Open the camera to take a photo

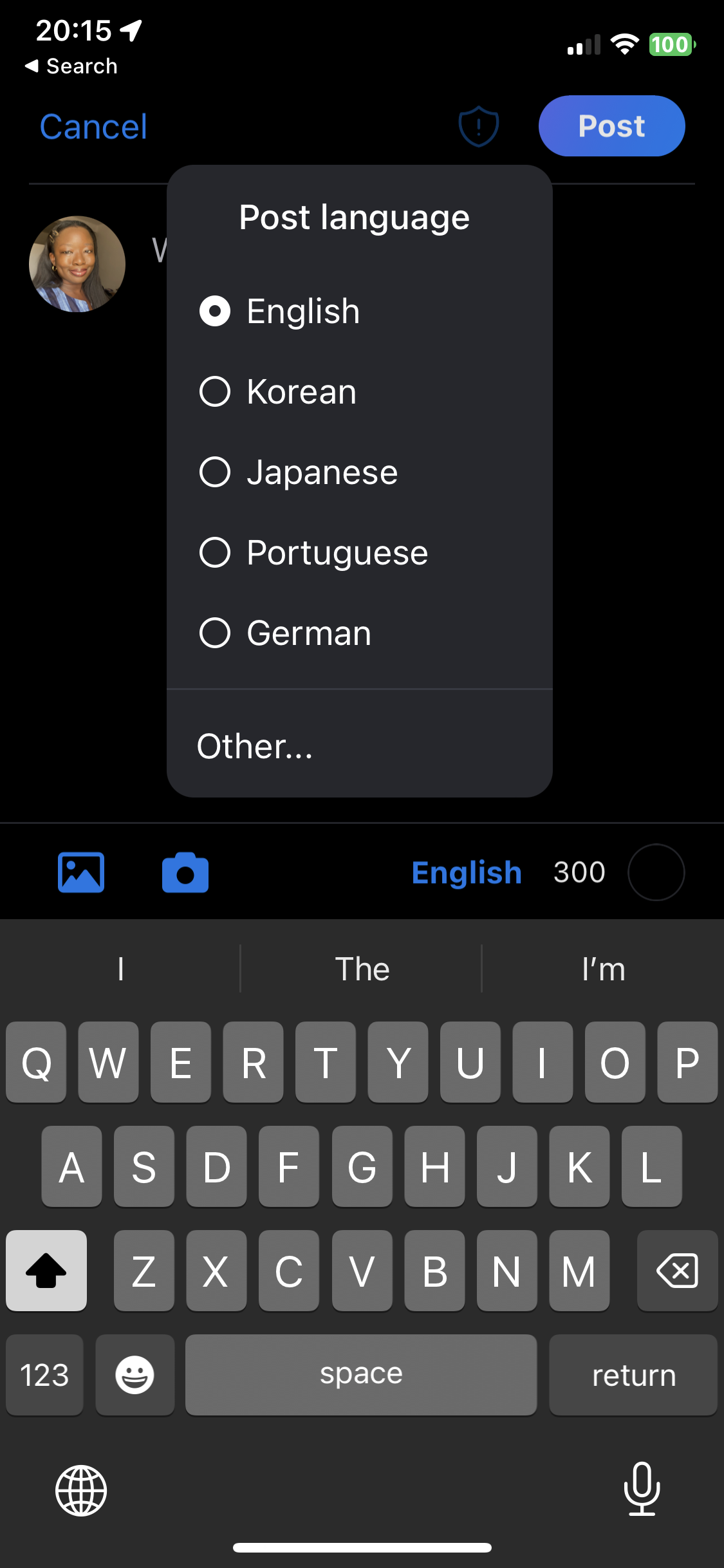(x=185, y=873)
